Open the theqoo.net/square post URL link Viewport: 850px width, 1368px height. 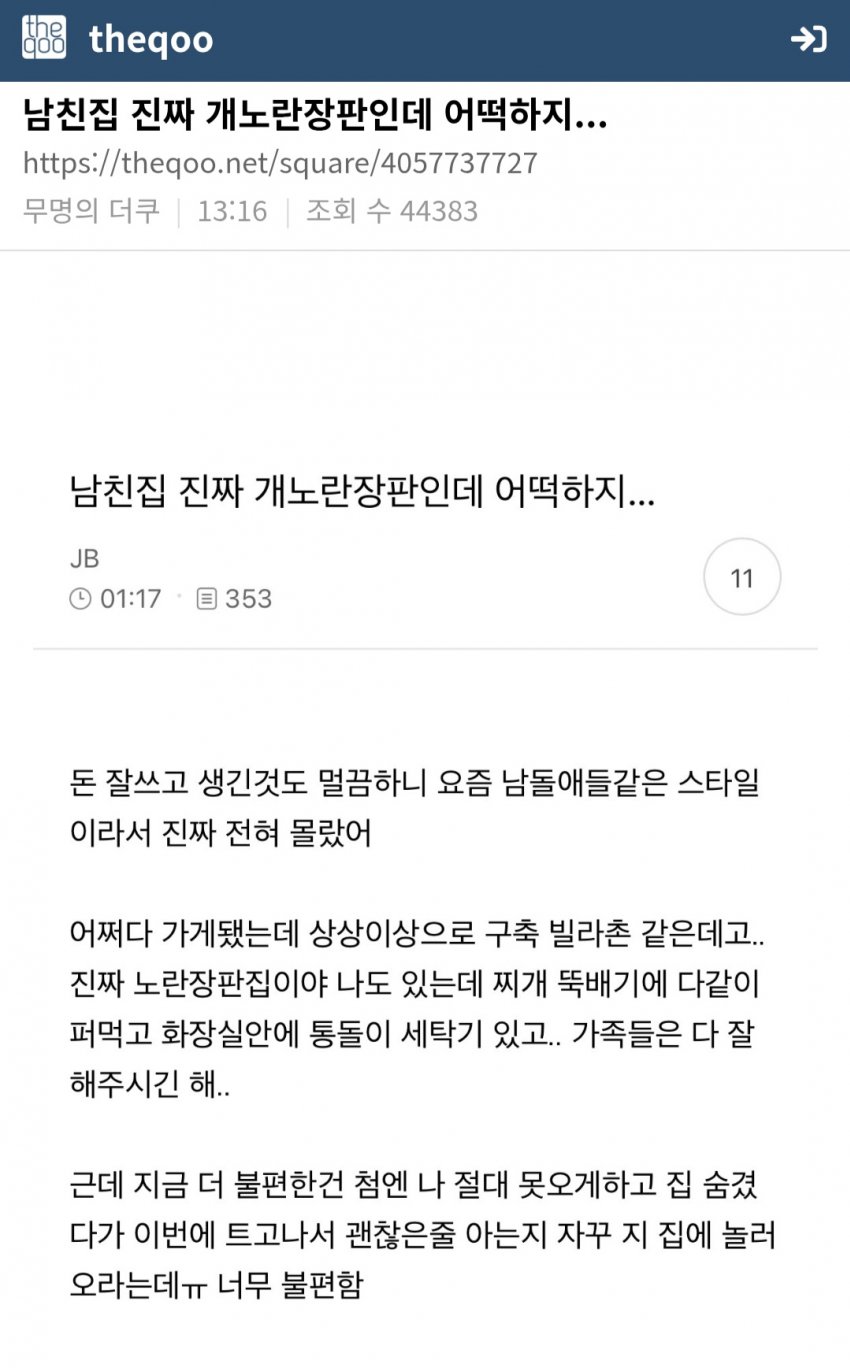[280, 163]
